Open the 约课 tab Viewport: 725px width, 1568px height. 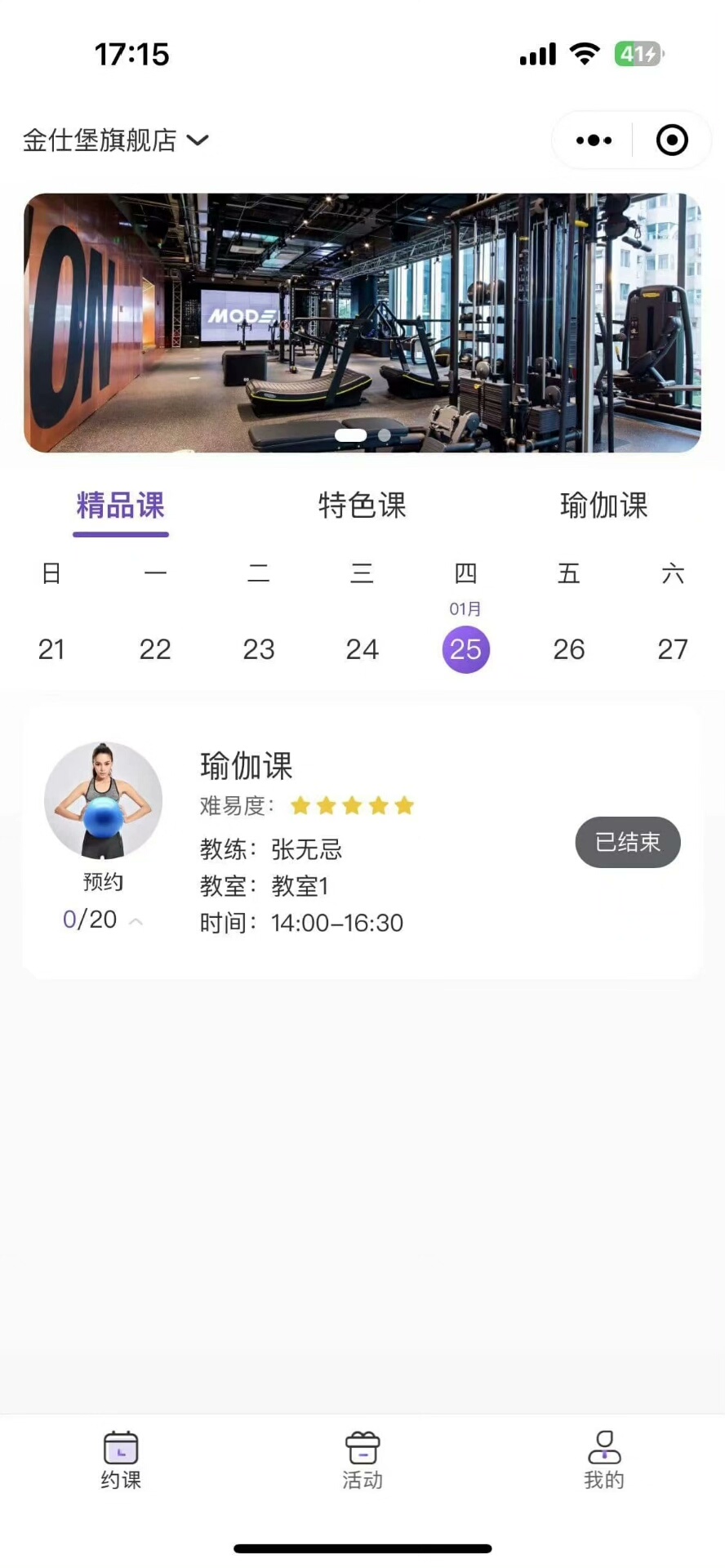[x=121, y=1460]
